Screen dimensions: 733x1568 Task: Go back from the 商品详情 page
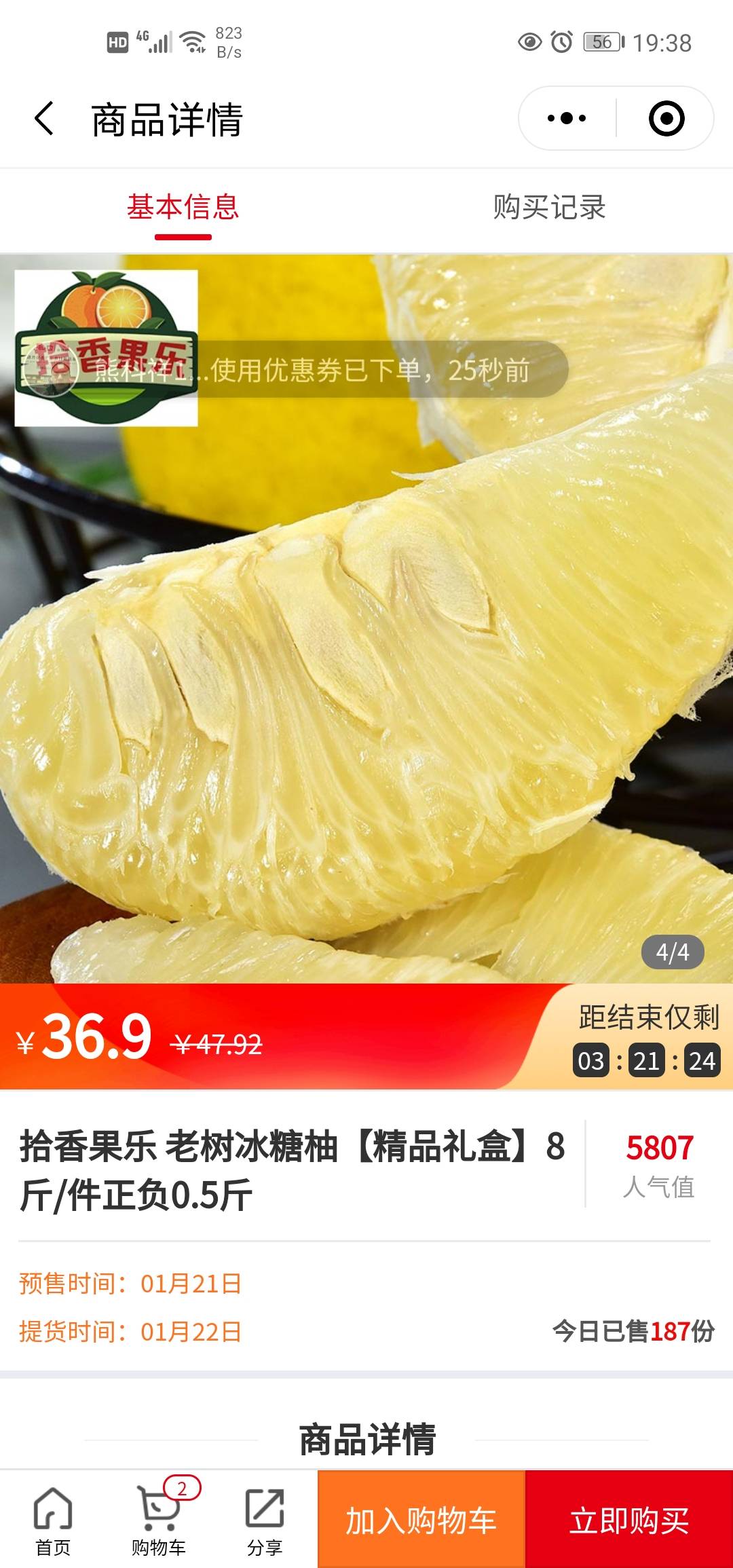(44, 118)
